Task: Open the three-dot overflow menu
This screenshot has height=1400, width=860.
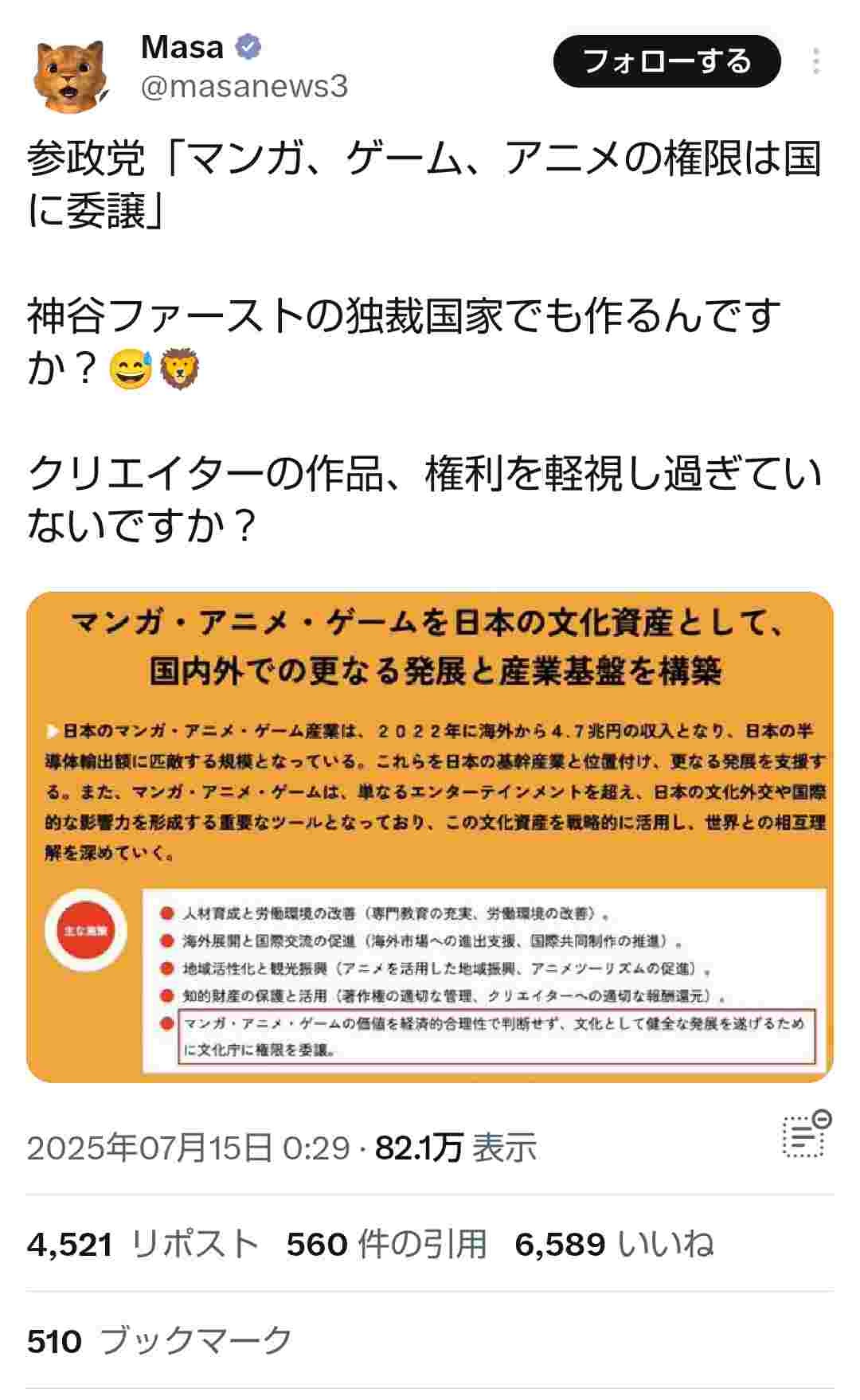Action: click(x=816, y=61)
